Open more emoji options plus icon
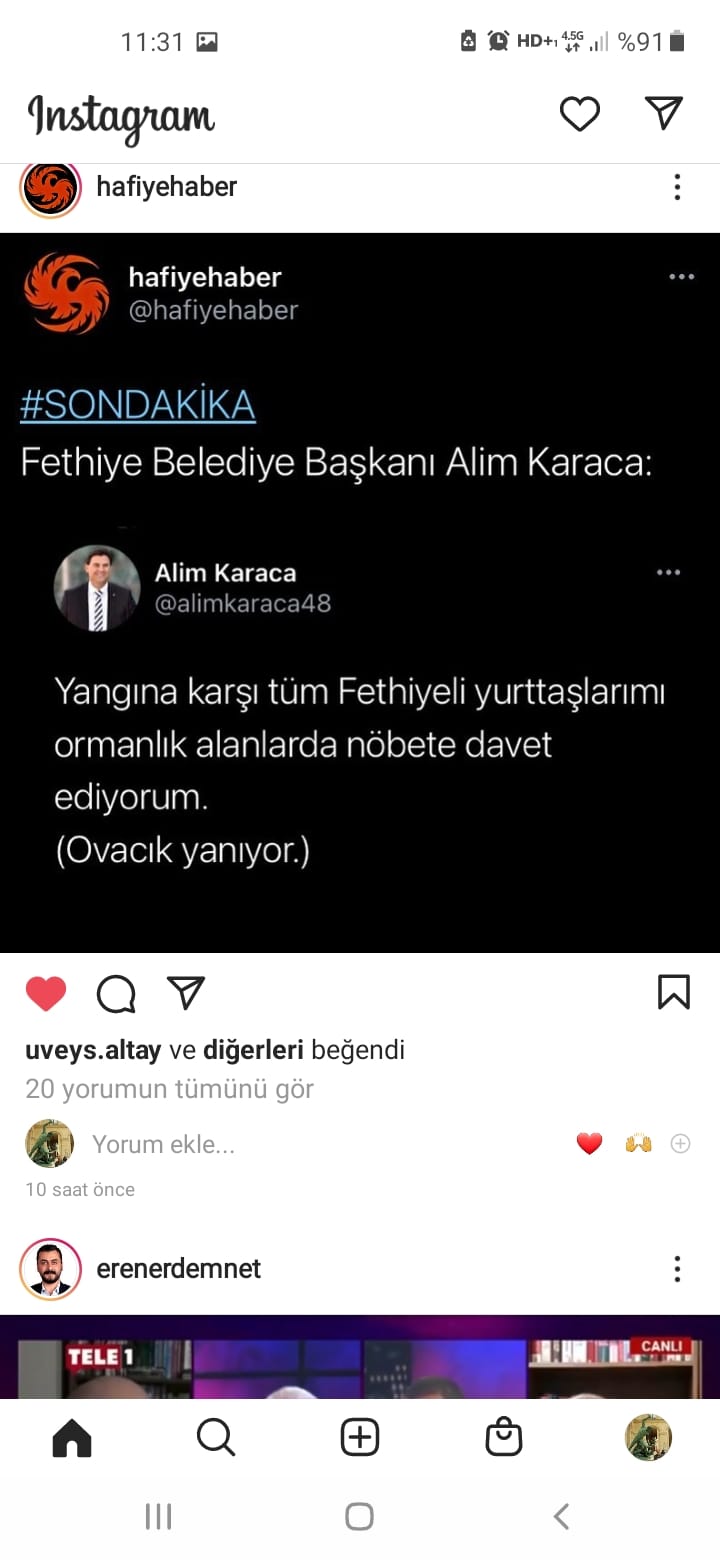The image size is (720, 1560). coord(680,1143)
